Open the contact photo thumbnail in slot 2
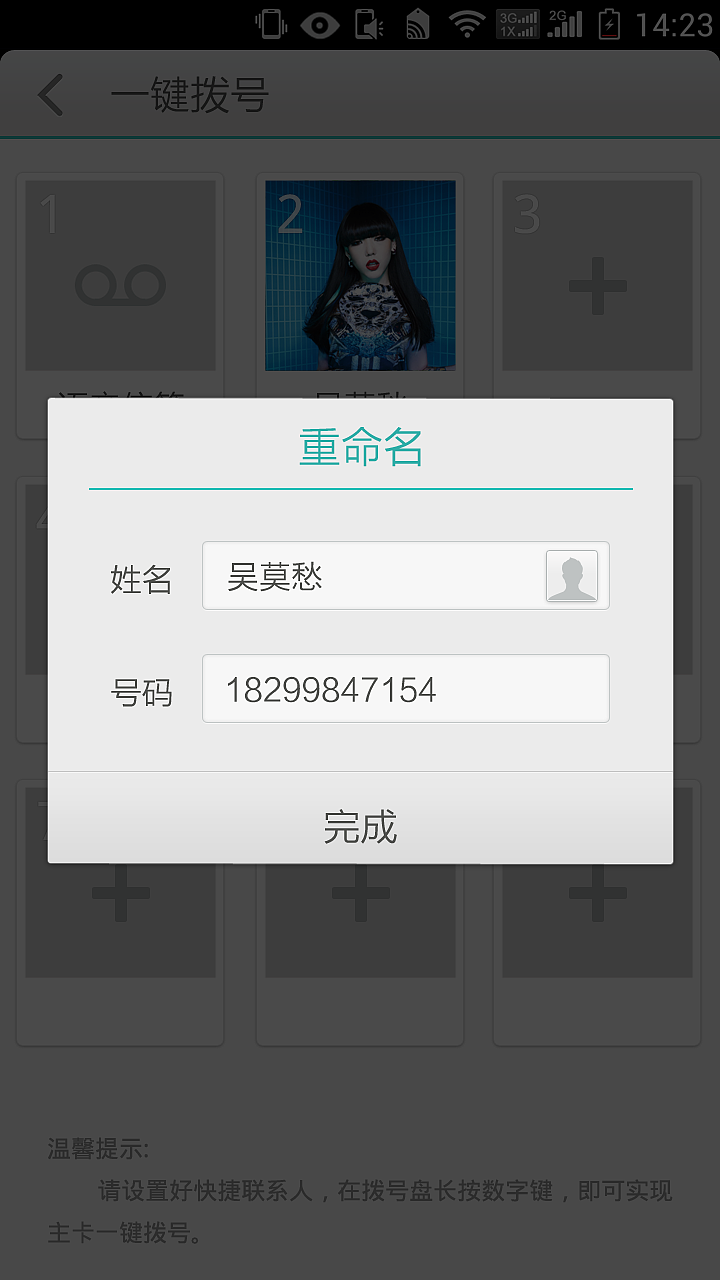The height and width of the screenshot is (1280, 720). tap(359, 275)
